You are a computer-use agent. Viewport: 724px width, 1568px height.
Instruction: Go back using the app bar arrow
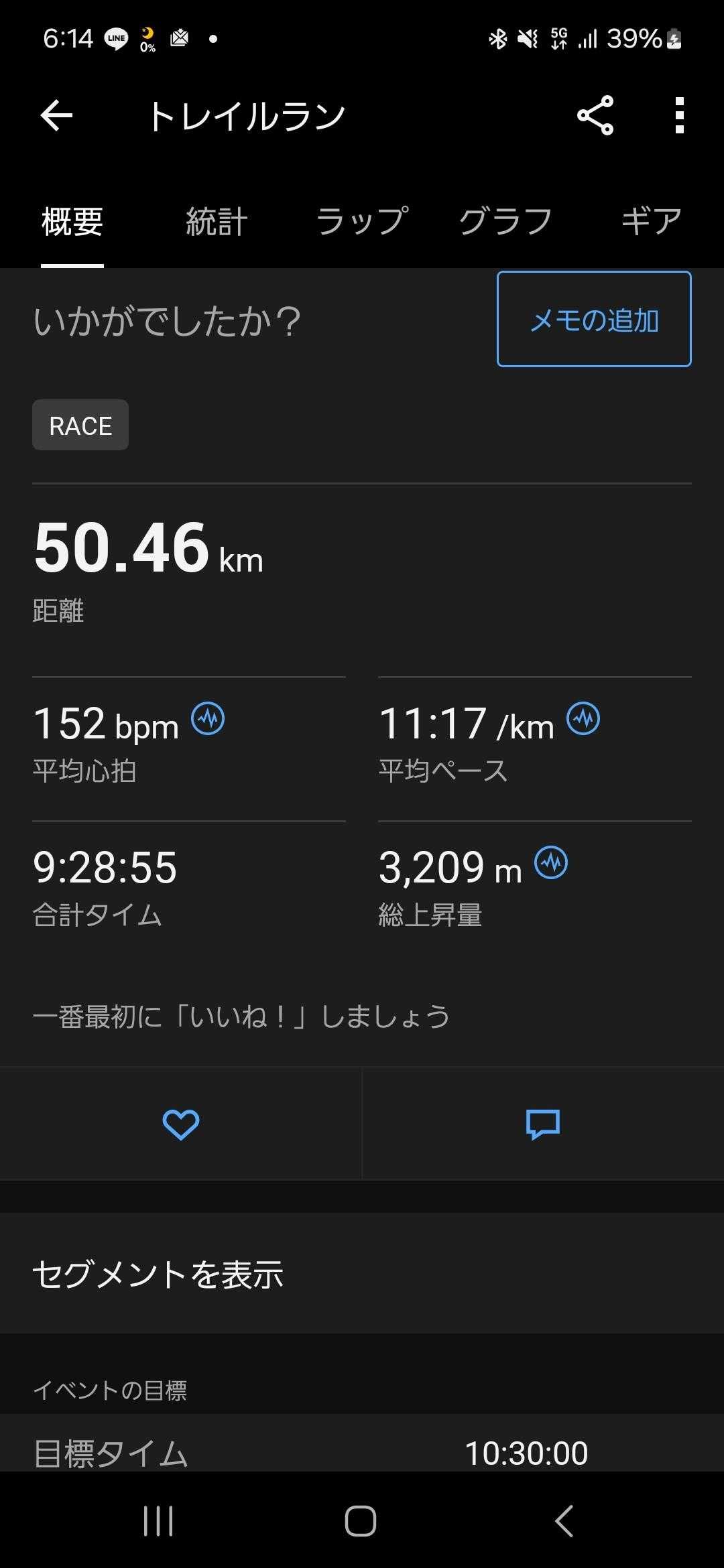[56, 116]
